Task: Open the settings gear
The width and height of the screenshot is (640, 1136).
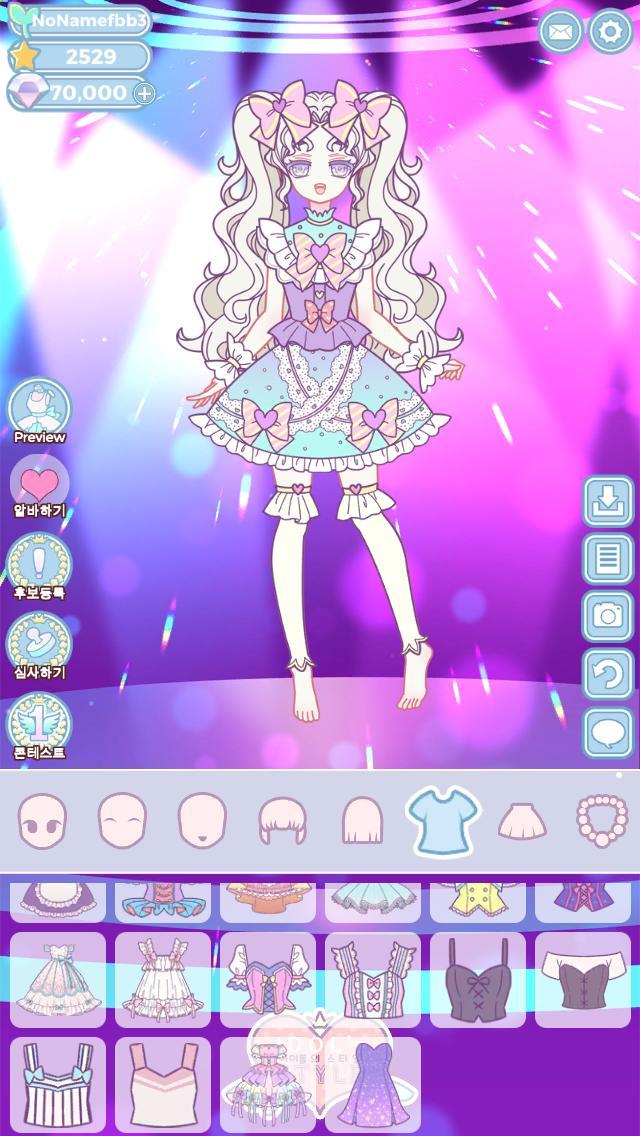Action: tap(609, 33)
